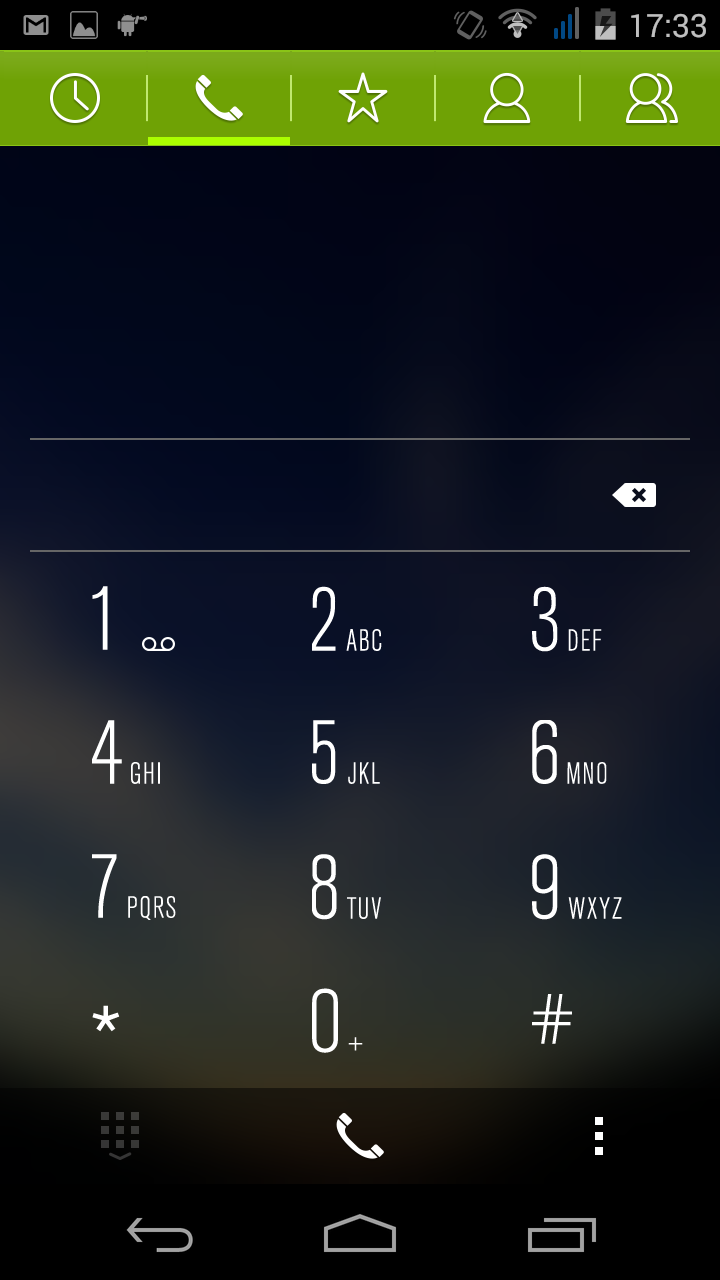Enter digit 6 MNO
720x1280 pixels.
(x=568, y=754)
